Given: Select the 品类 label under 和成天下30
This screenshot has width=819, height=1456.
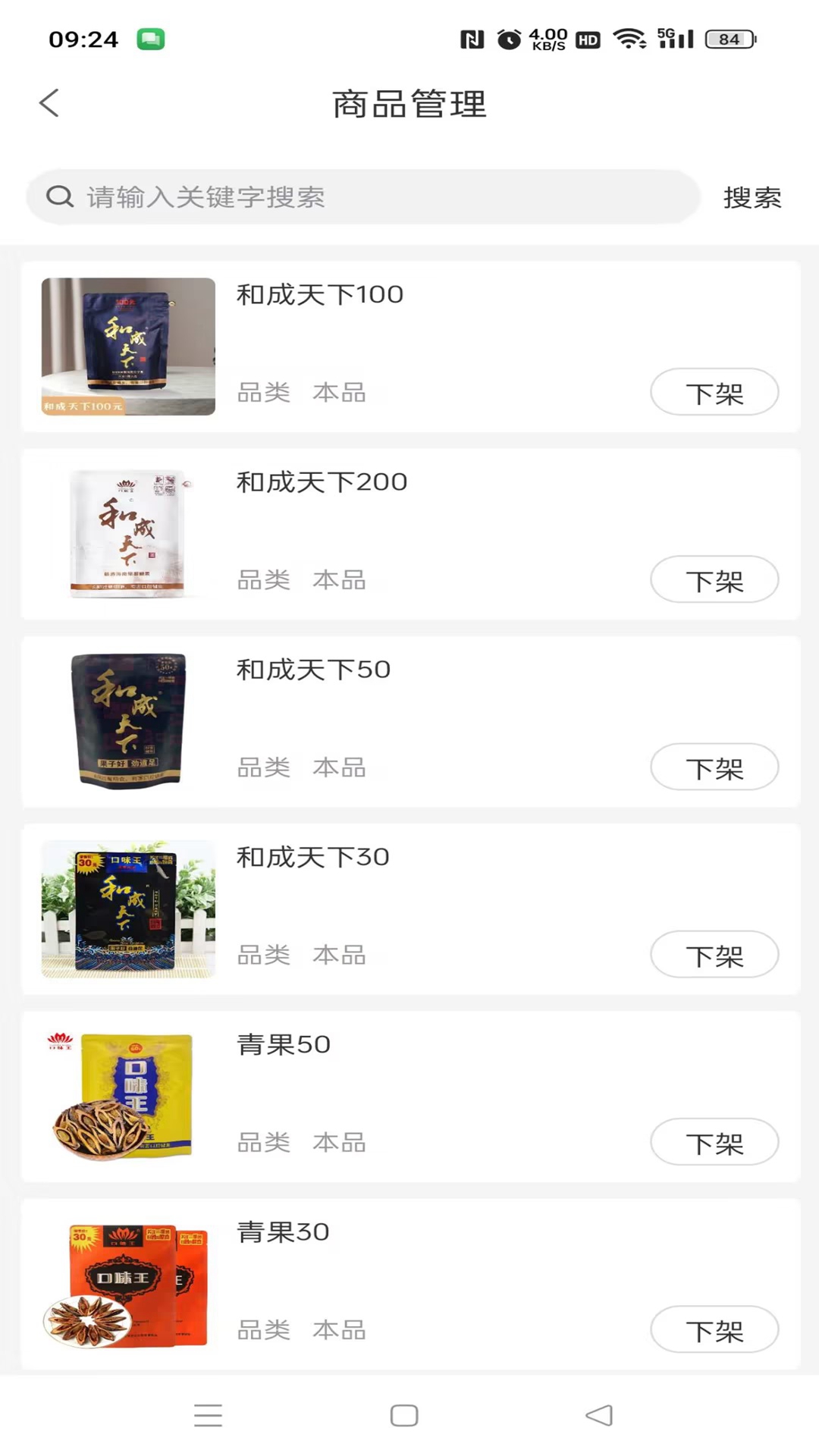Looking at the screenshot, I should click(x=263, y=955).
